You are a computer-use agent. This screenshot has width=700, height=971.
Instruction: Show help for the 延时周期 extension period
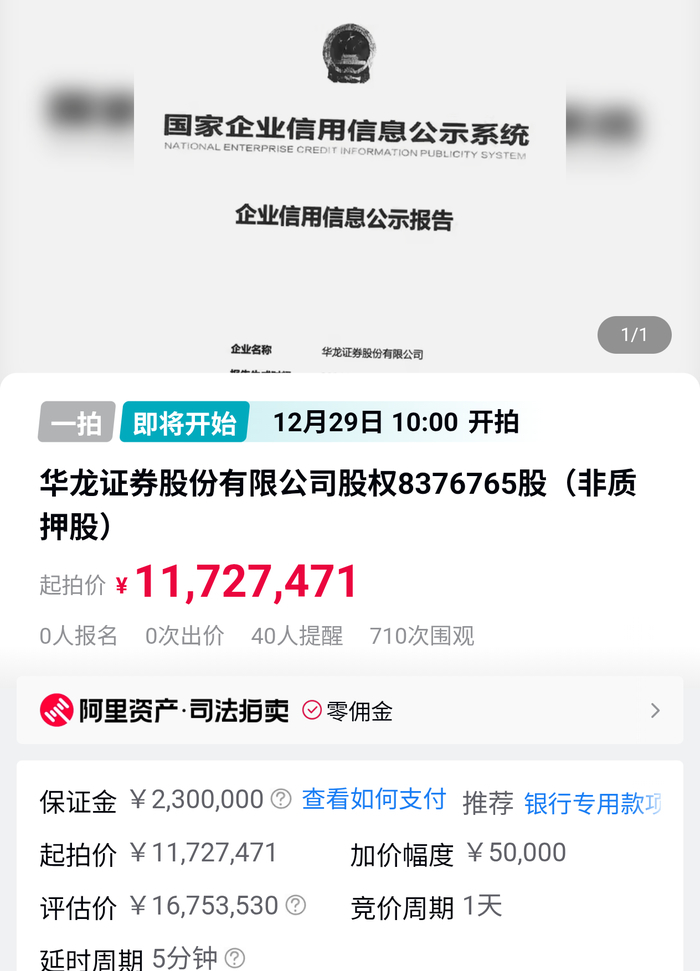point(235,958)
